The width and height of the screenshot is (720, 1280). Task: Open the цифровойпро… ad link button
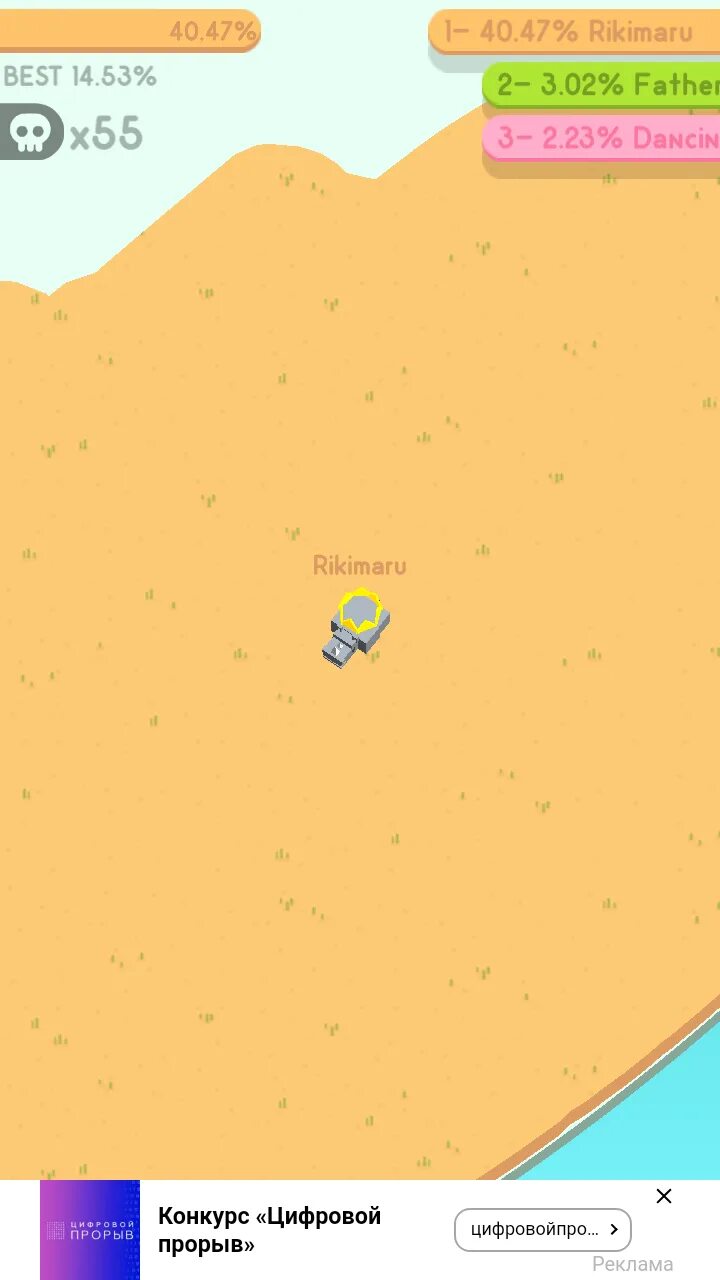[543, 1230]
